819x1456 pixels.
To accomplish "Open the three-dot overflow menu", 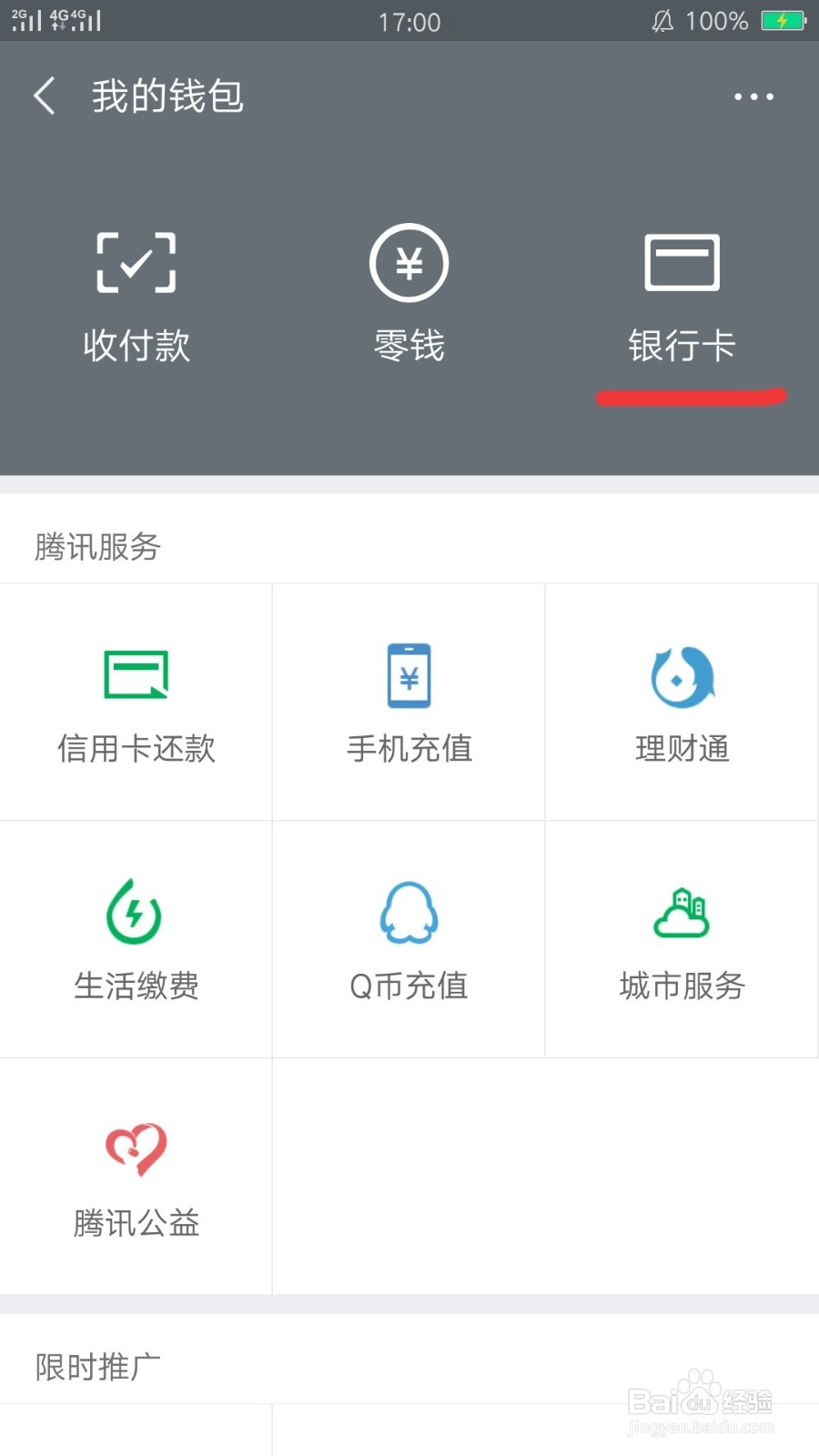I will click(752, 96).
